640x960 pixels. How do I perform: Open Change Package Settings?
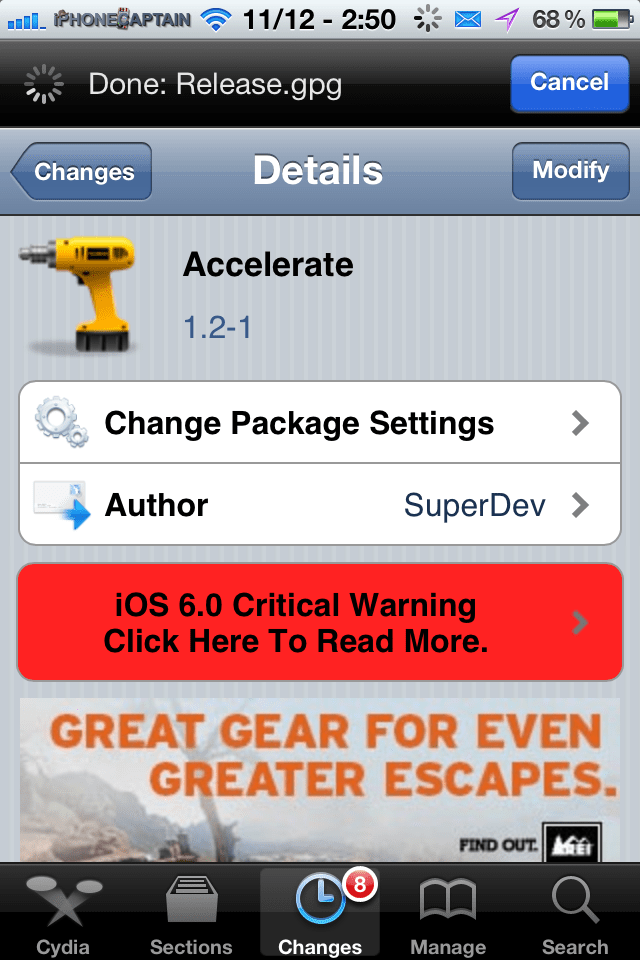320,423
